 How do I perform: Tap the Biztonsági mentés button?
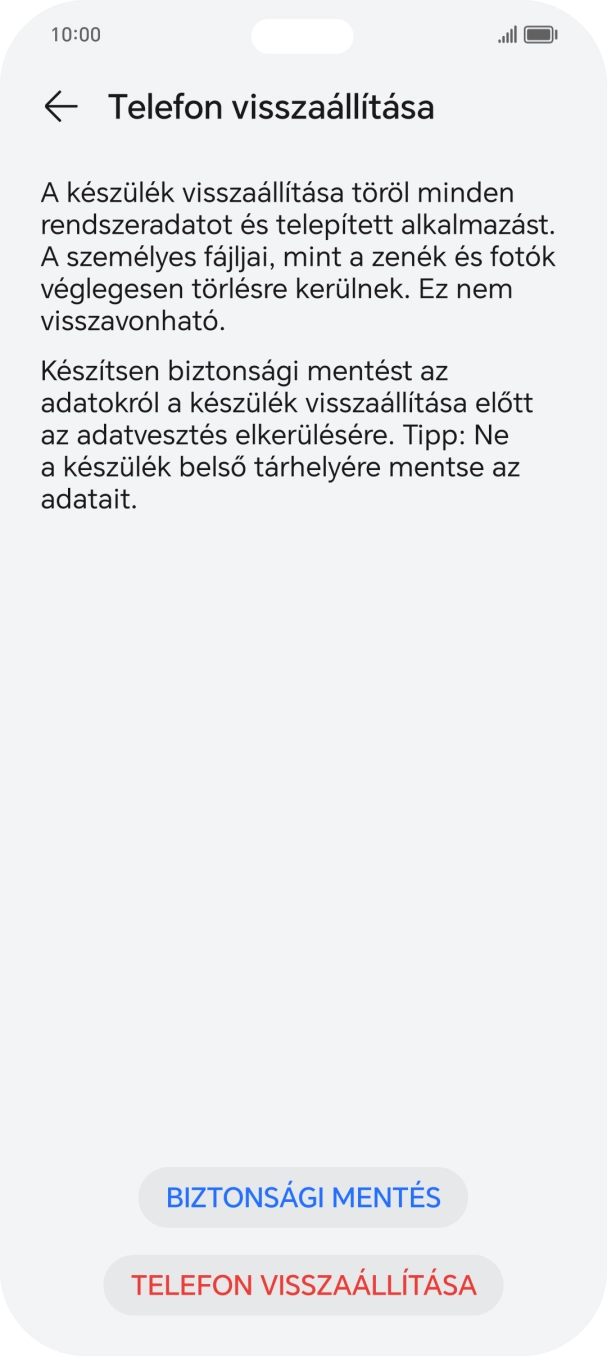coord(303,1197)
